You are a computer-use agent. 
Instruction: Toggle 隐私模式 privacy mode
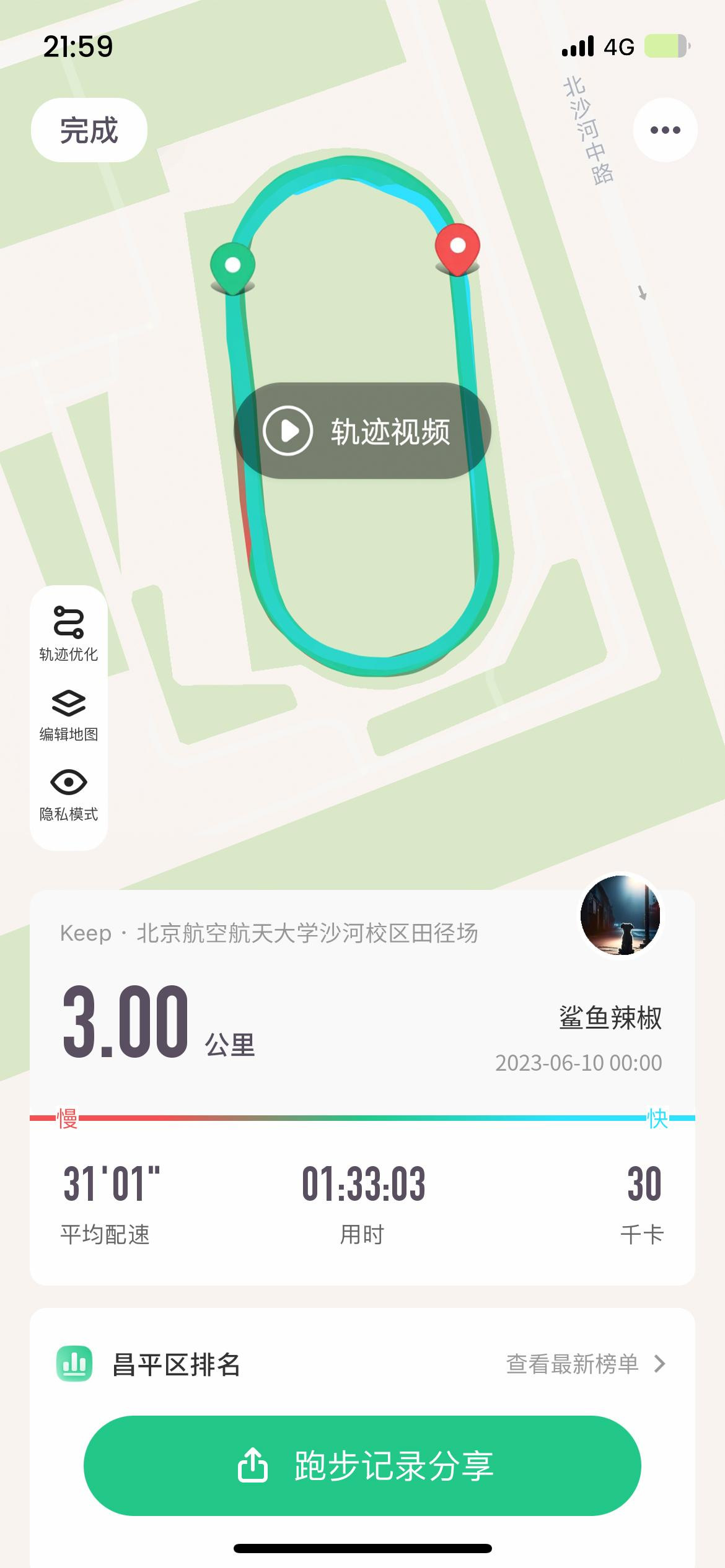[x=69, y=794]
